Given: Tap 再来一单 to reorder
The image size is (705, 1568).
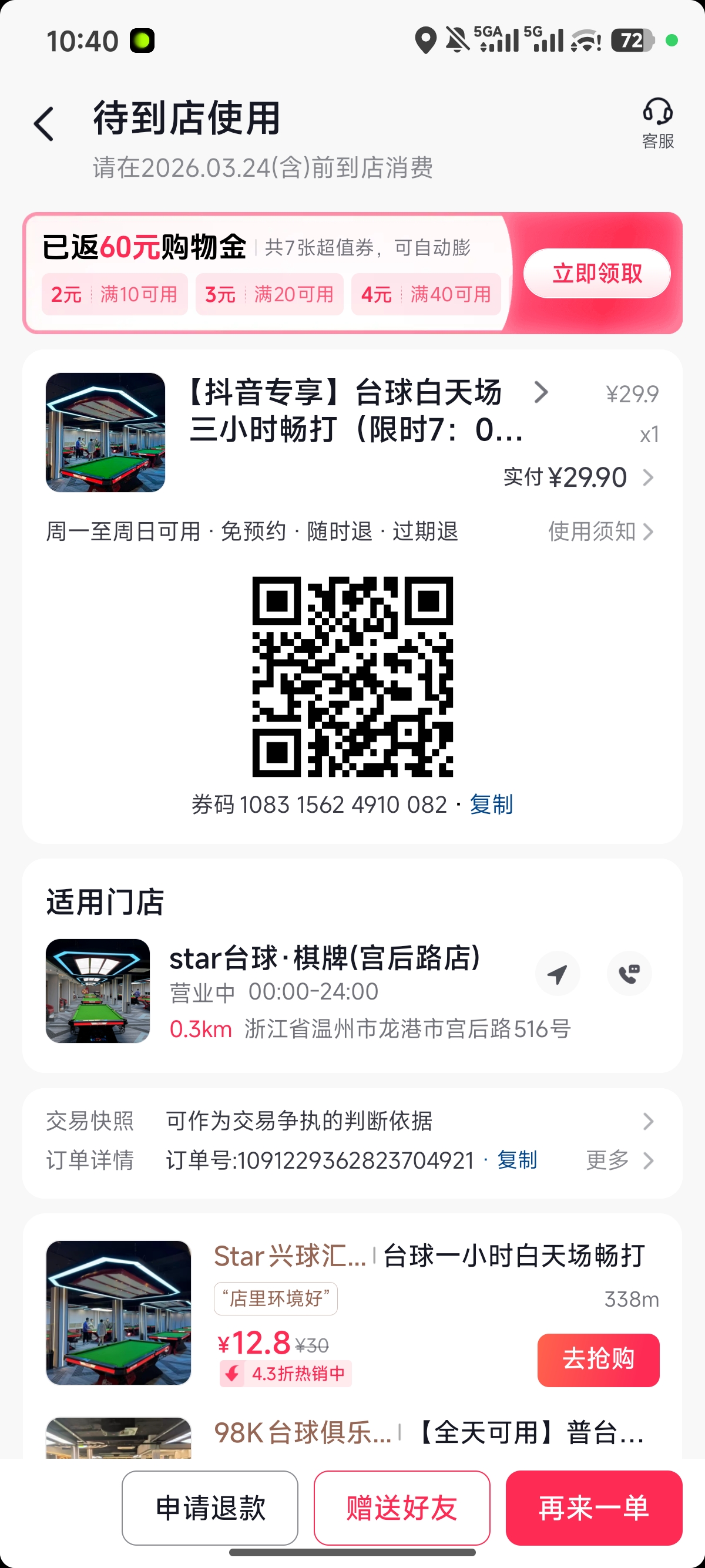Looking at the screenshot, I should pos(593,1508).
